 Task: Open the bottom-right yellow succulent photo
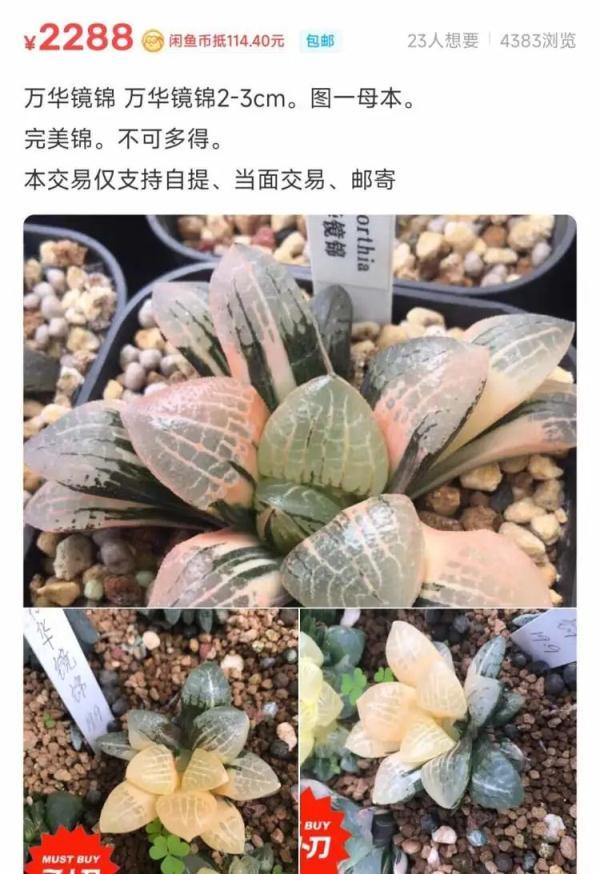[438, 740]
